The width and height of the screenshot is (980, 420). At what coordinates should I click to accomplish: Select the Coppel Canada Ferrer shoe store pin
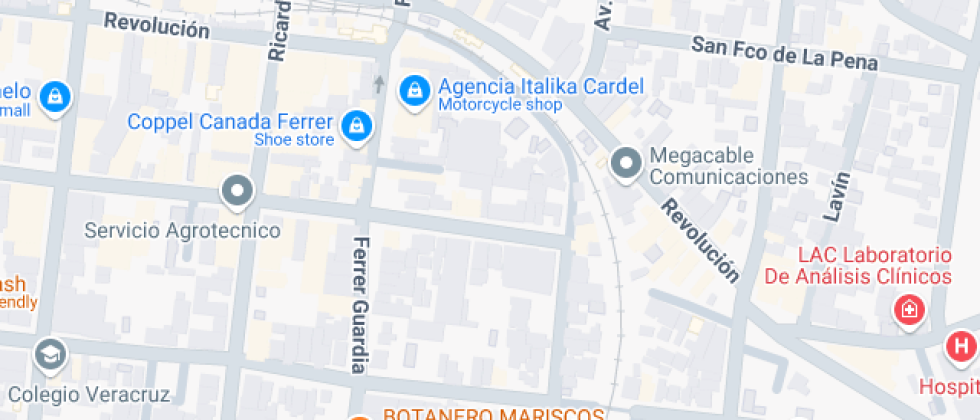pyautogui.click(x=355, y=127)
